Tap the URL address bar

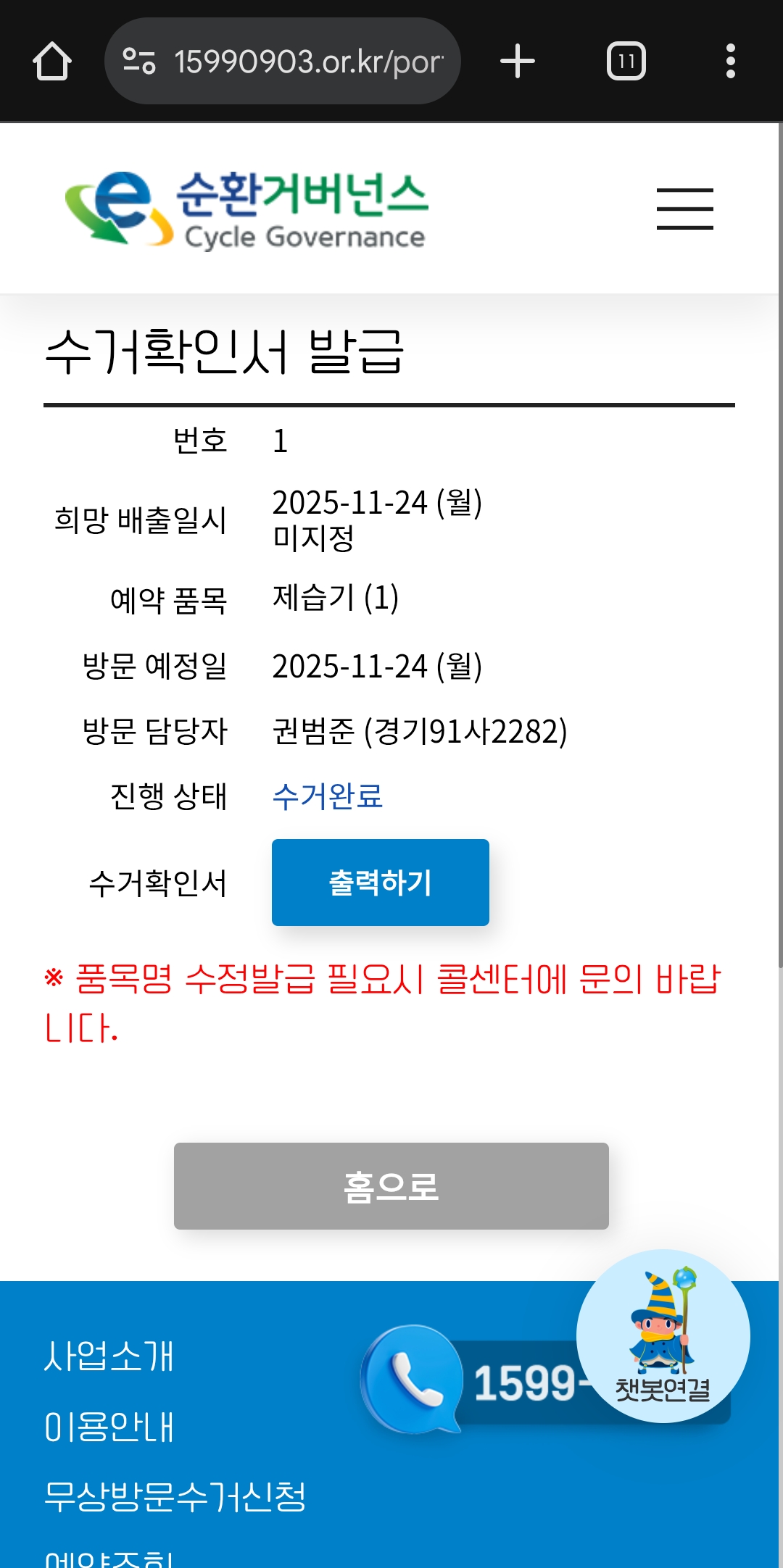coord(283,61)
